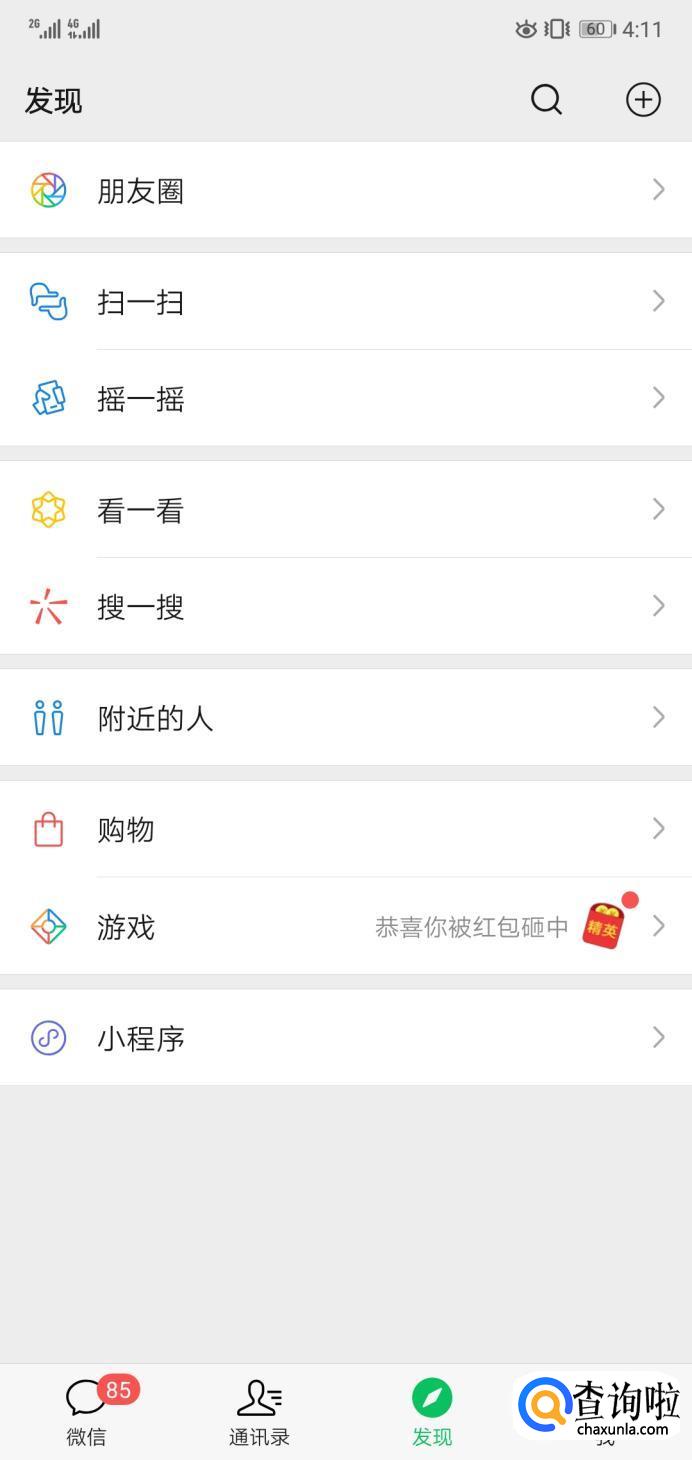
Task: Launch 小程序 mini programs
Action: (x=346, y=1037)
